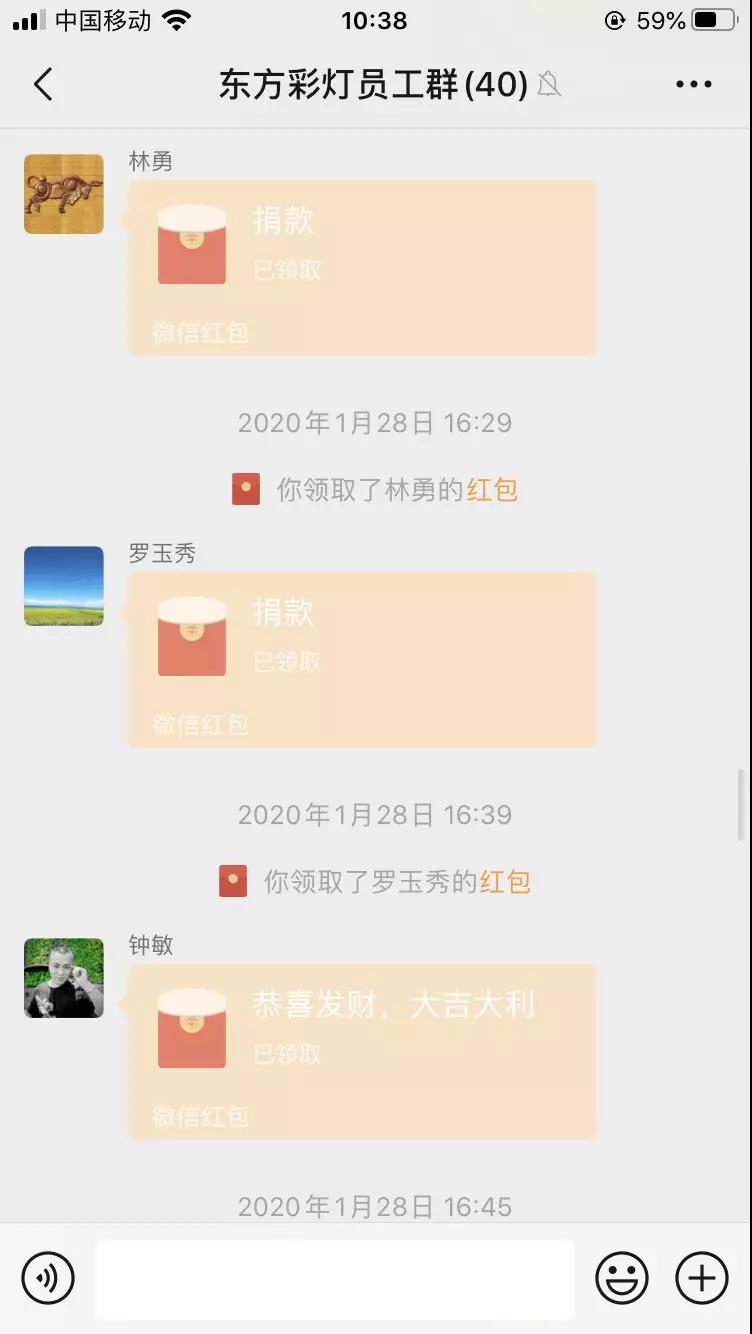View 林勇's profile avatar
The image size is (752, 1334).
(64, 194)
